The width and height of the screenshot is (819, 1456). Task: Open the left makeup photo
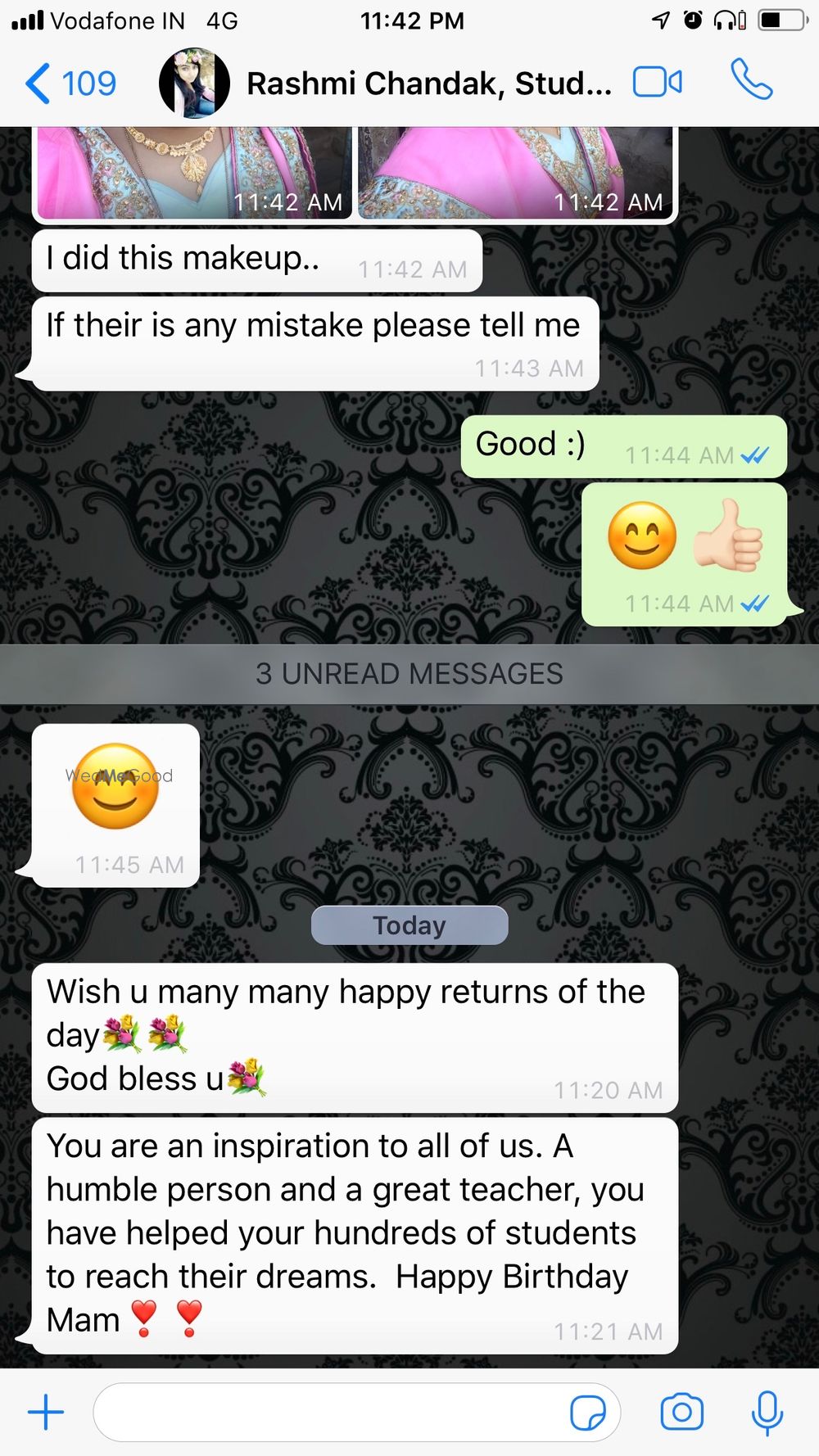[x=194, y=172]
